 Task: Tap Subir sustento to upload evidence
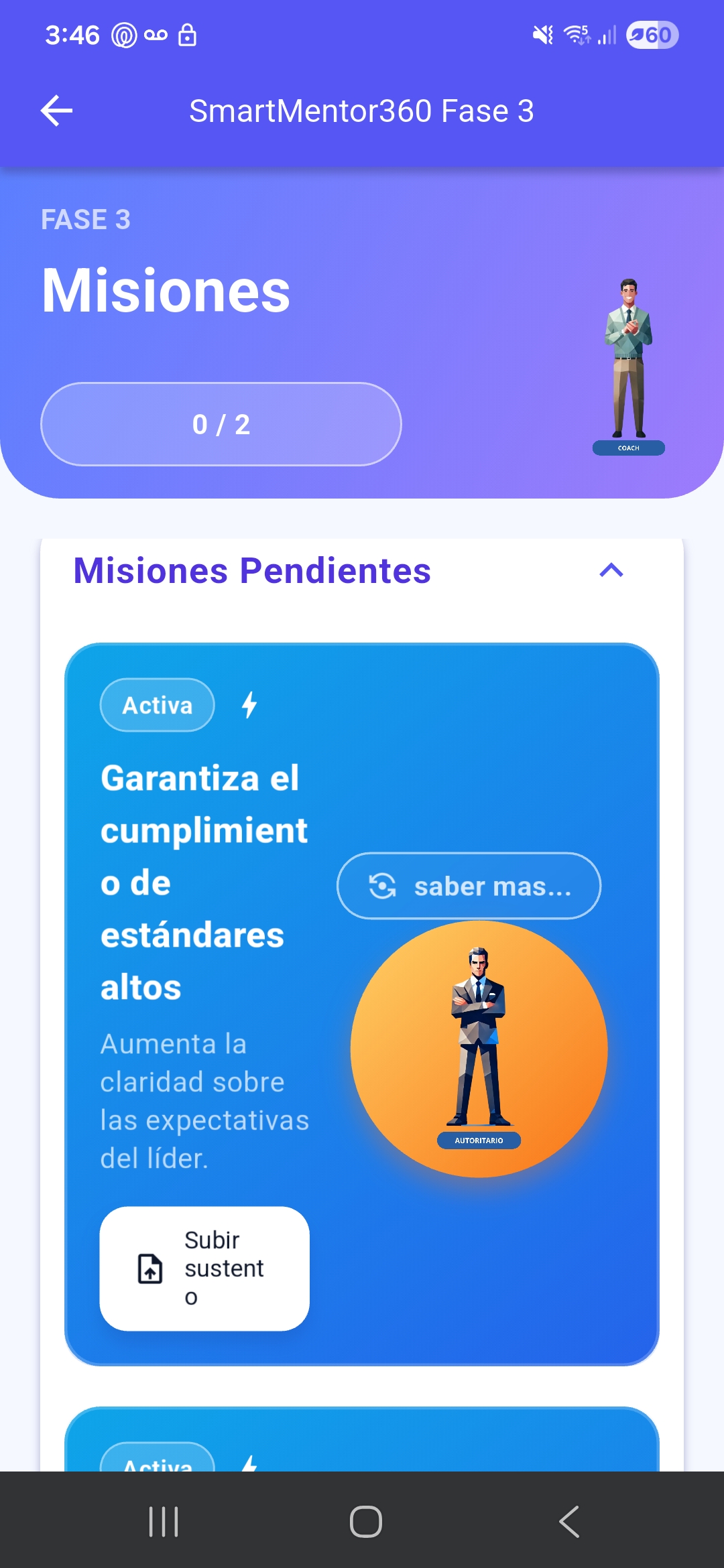[204, 1268]
